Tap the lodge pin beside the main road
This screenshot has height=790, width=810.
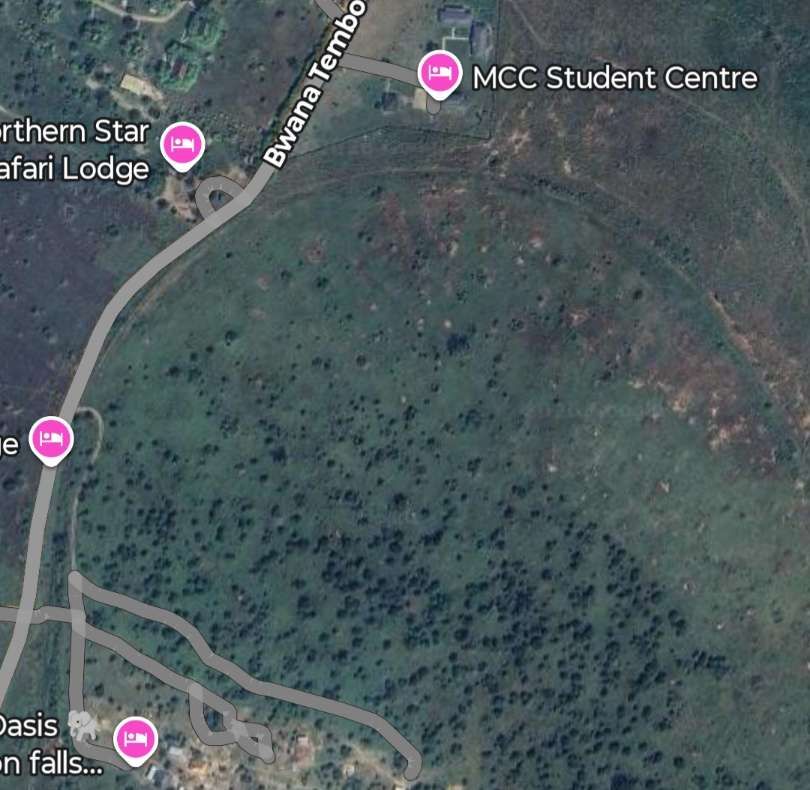(51, 439)
